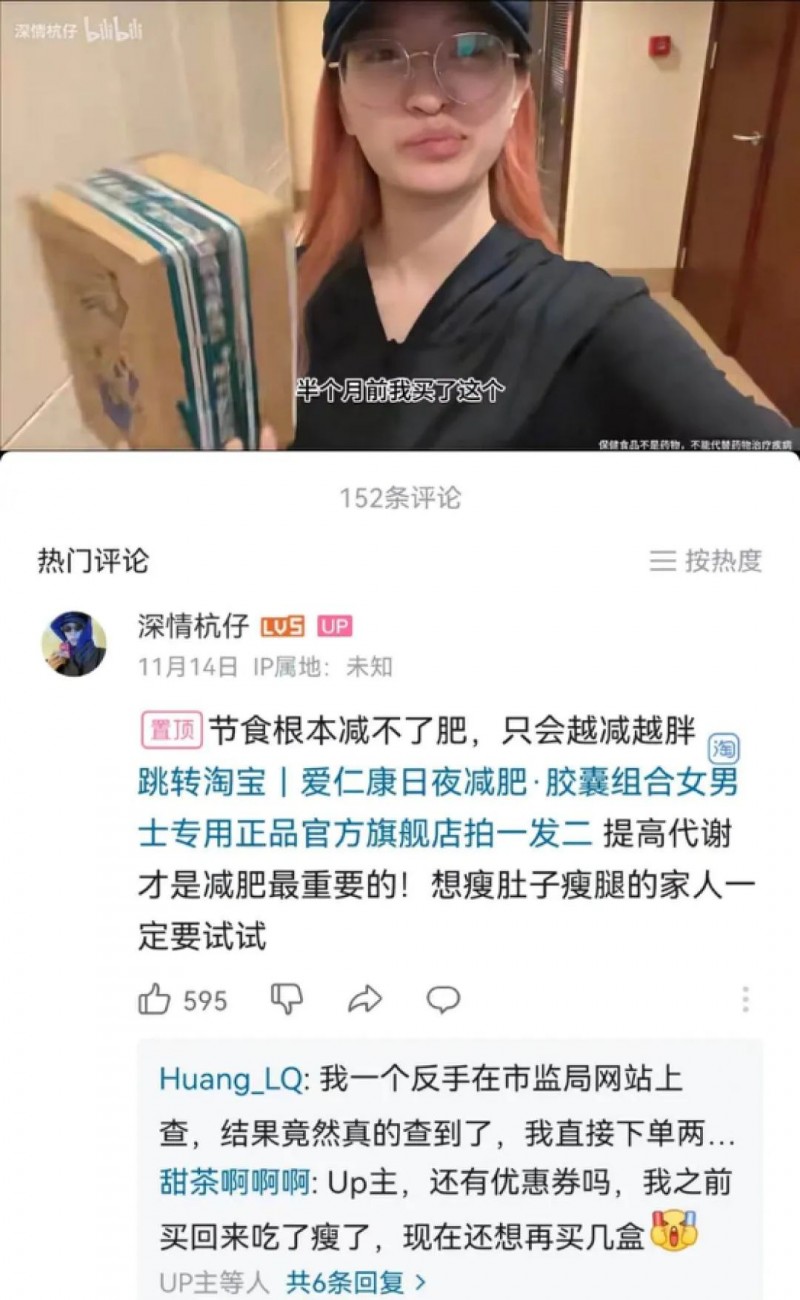
Task: Share the pinned comment
Action: click(365, 998)
